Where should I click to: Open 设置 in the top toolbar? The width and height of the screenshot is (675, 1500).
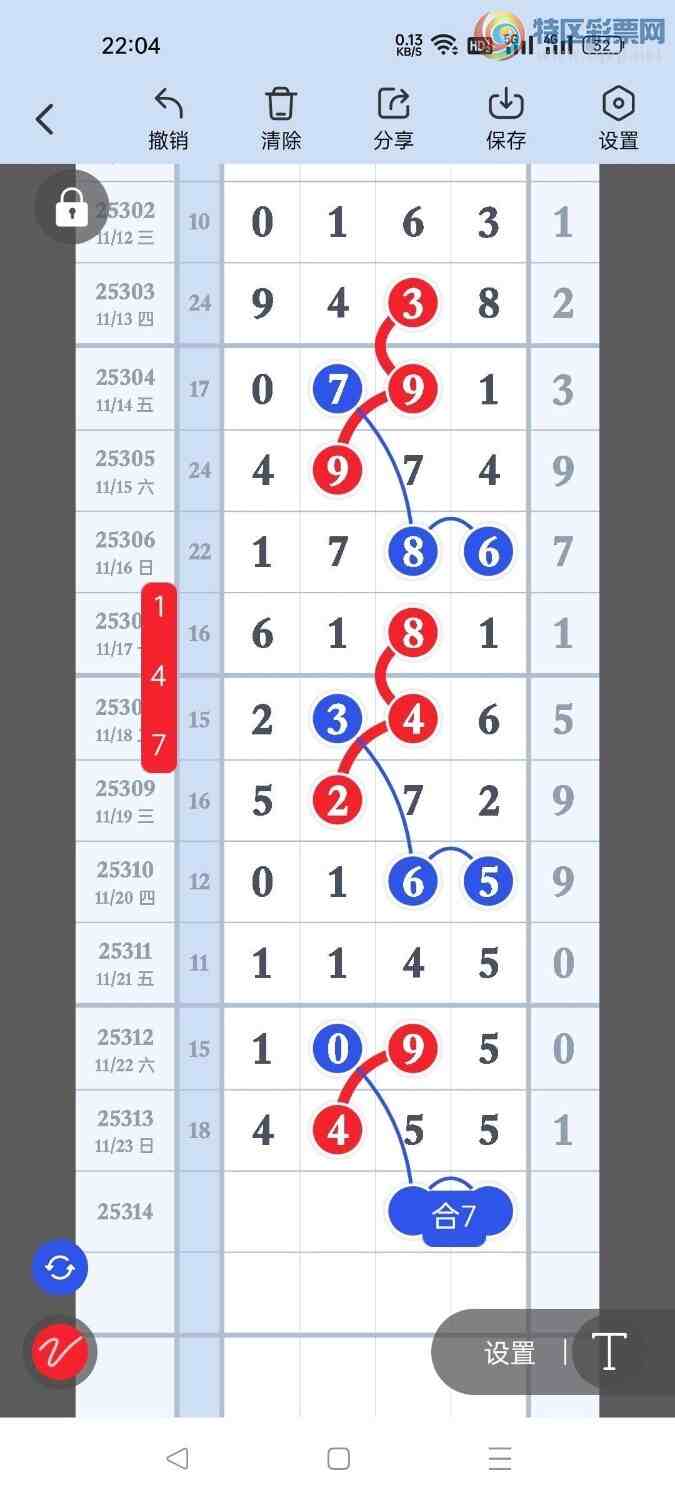[x=618, y=119]
